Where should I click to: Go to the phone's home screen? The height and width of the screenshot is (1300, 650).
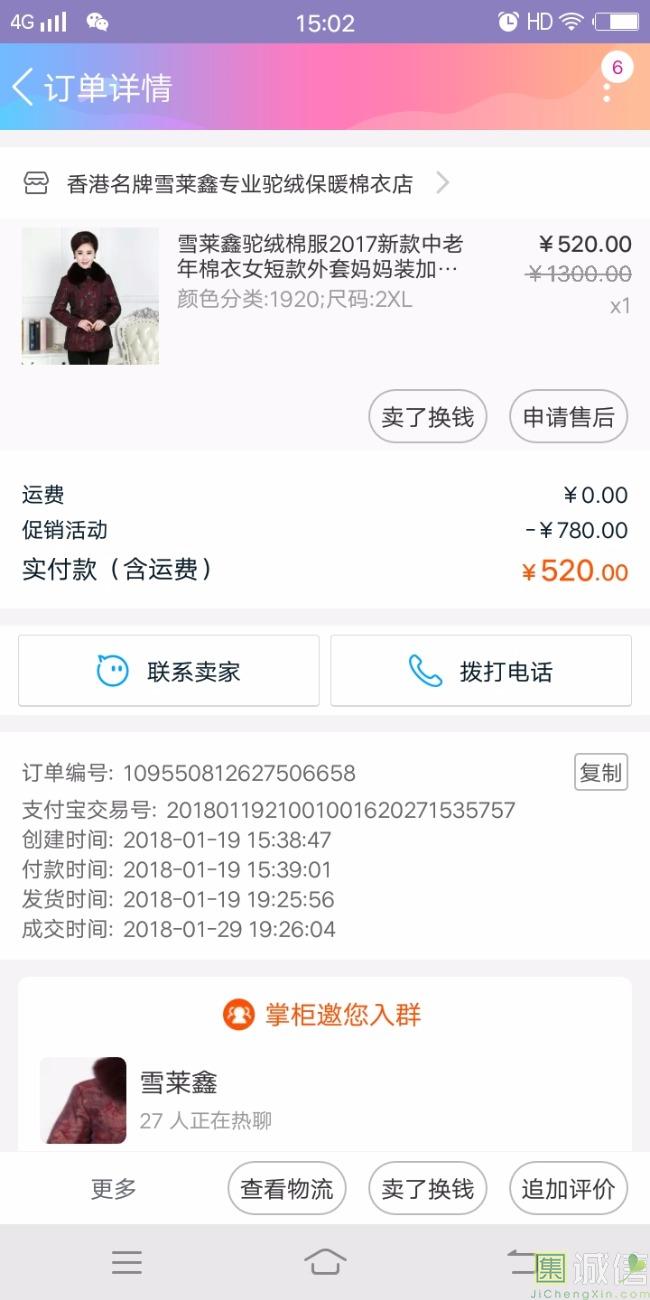pos(325,1262)
